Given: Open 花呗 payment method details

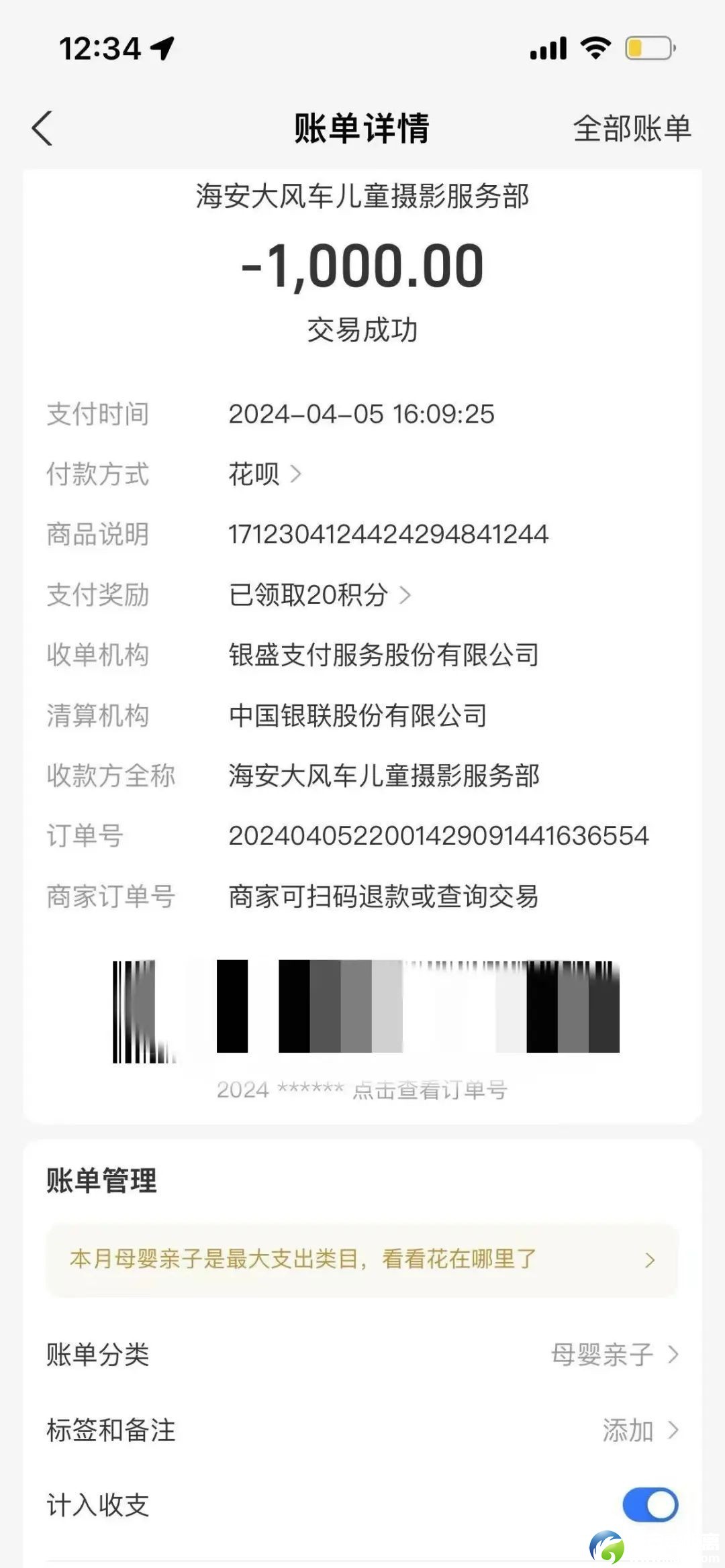Looking at the screenshot, I should 264,474.
